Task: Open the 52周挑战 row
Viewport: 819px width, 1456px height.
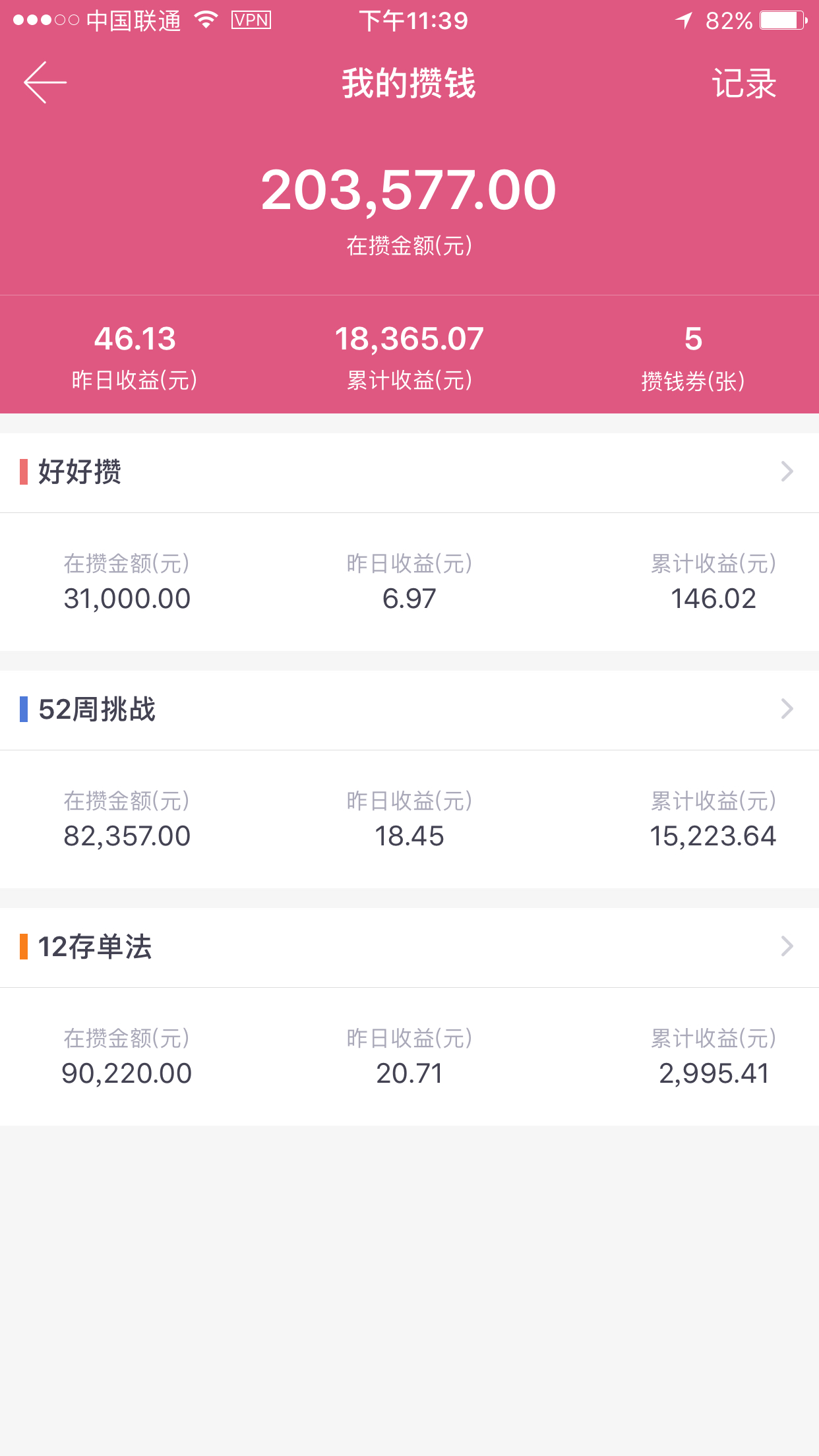Action: [x=409, y=710]
